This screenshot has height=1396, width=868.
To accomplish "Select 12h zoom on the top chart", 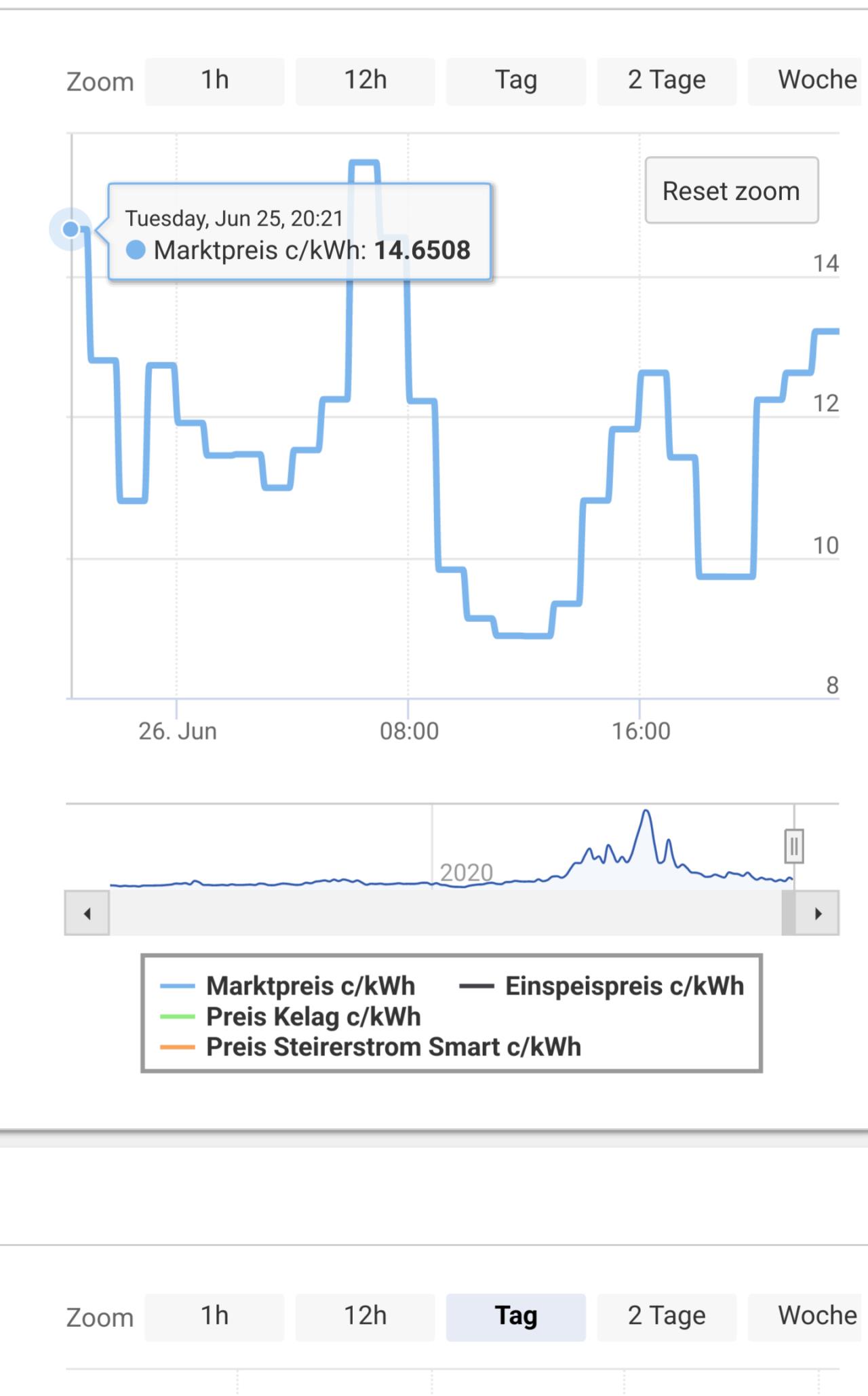I will [x=365, y=81].
